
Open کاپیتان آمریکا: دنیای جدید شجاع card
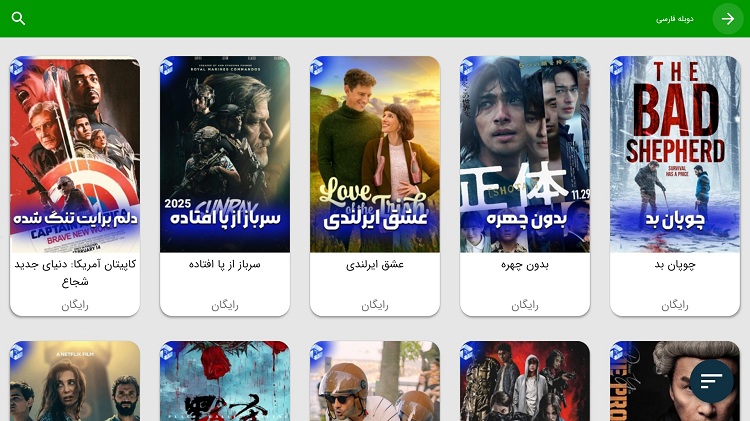coord(75,185)
